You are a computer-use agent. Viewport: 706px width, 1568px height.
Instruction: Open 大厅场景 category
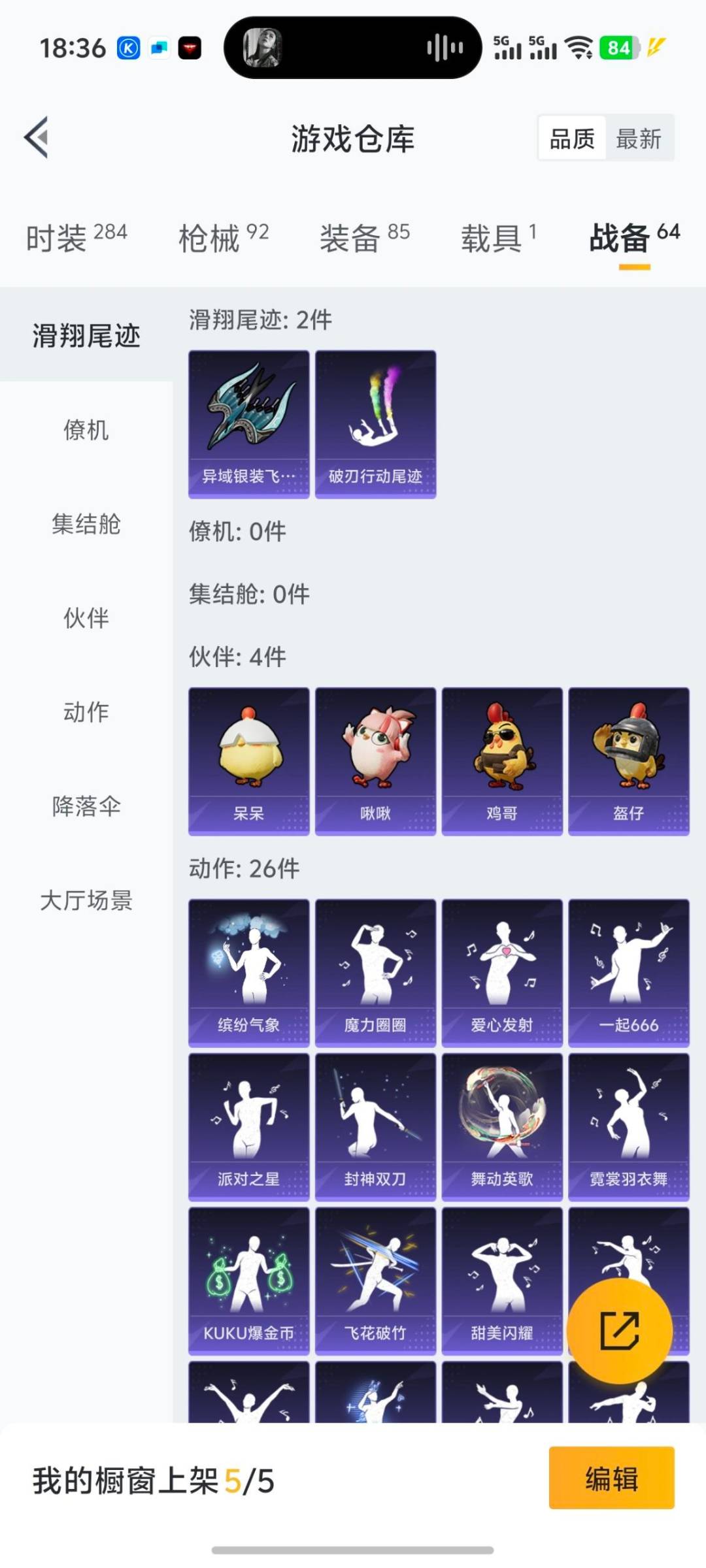[x=86, y=900]
